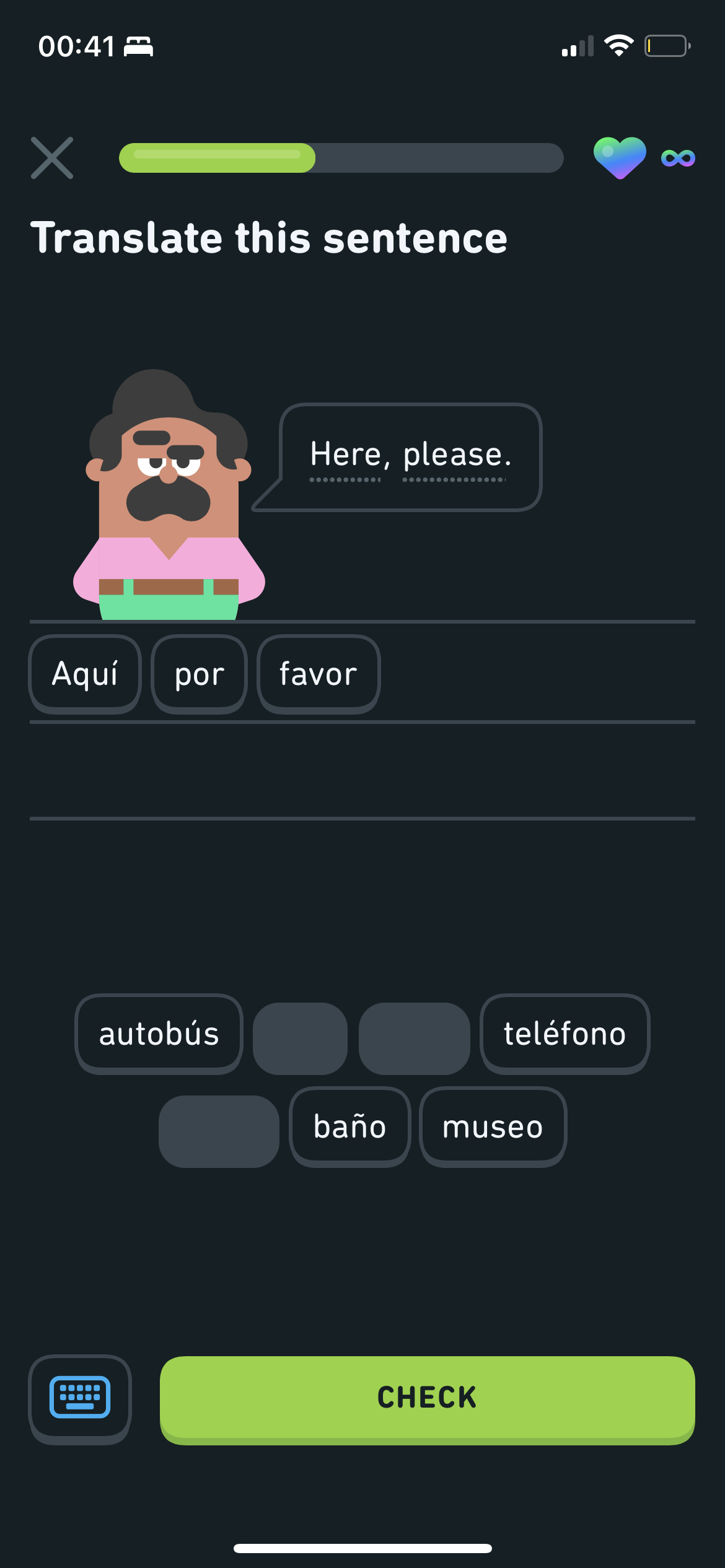This screenshot has width=725, height=1568.
Task: Select the word tile teléfono
Action: click(x=565, y=1034)
